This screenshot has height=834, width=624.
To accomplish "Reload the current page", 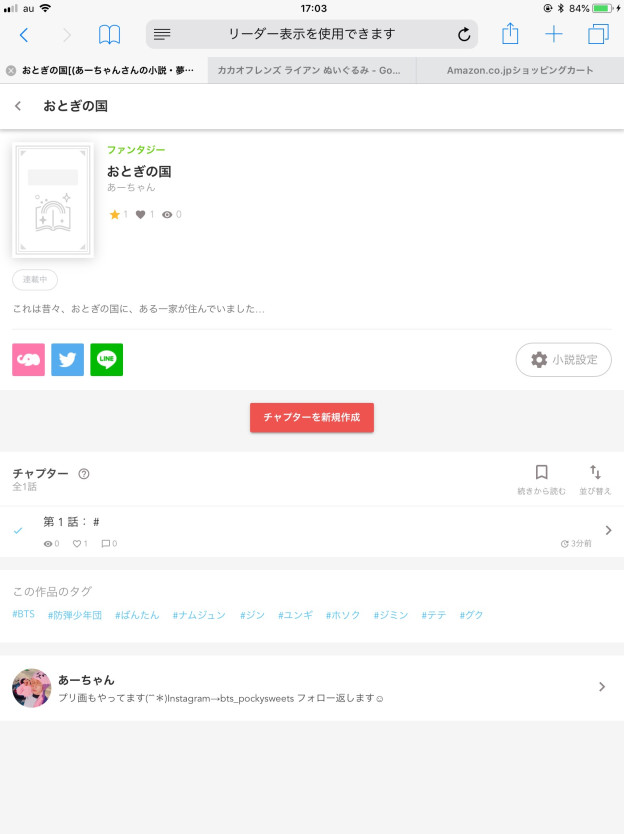I will coord(464,35).
